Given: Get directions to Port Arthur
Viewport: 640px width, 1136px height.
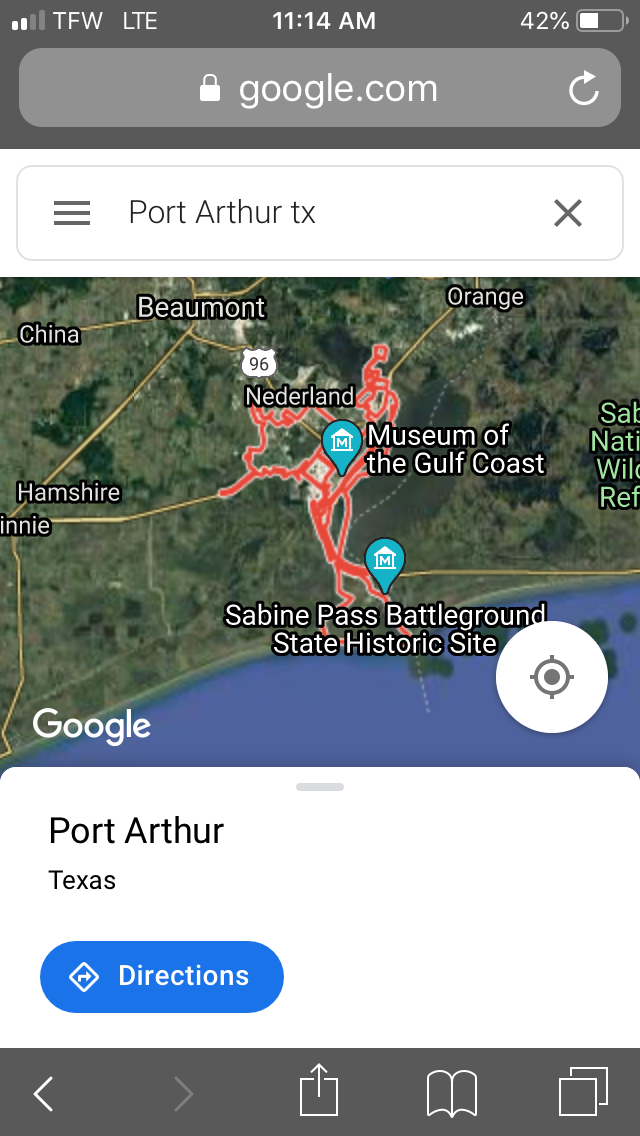Looking at the screenshot, I should click(162, 976).
